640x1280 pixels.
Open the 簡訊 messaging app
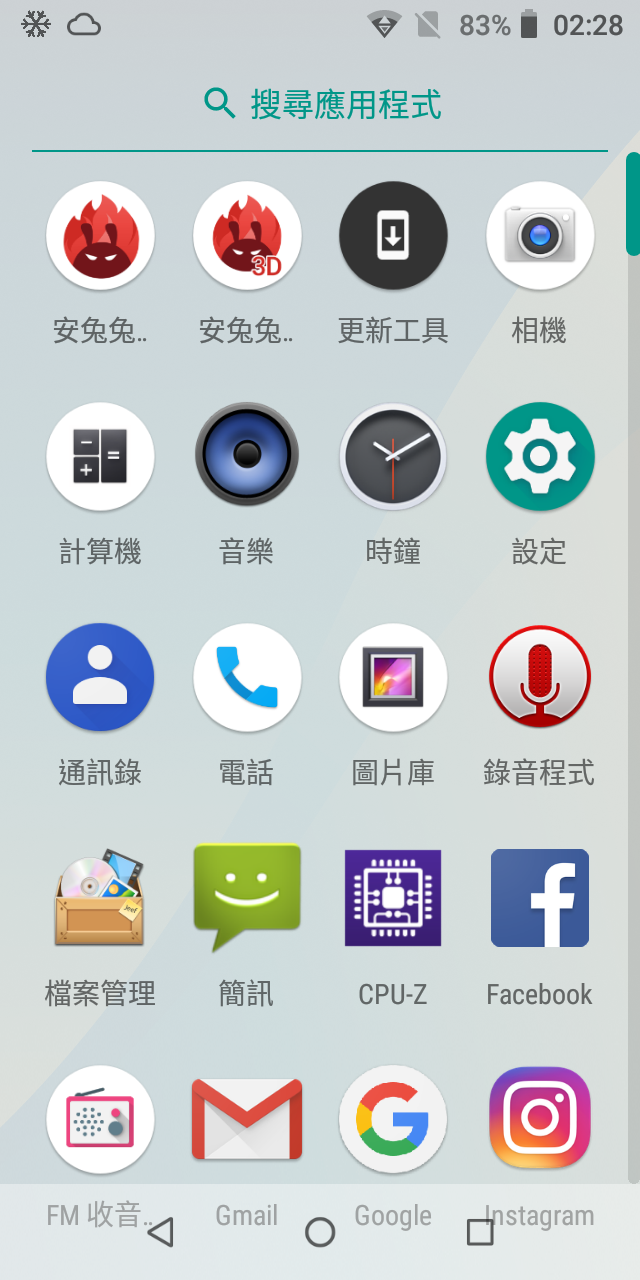pyautogui.click(x=246, y=899)
